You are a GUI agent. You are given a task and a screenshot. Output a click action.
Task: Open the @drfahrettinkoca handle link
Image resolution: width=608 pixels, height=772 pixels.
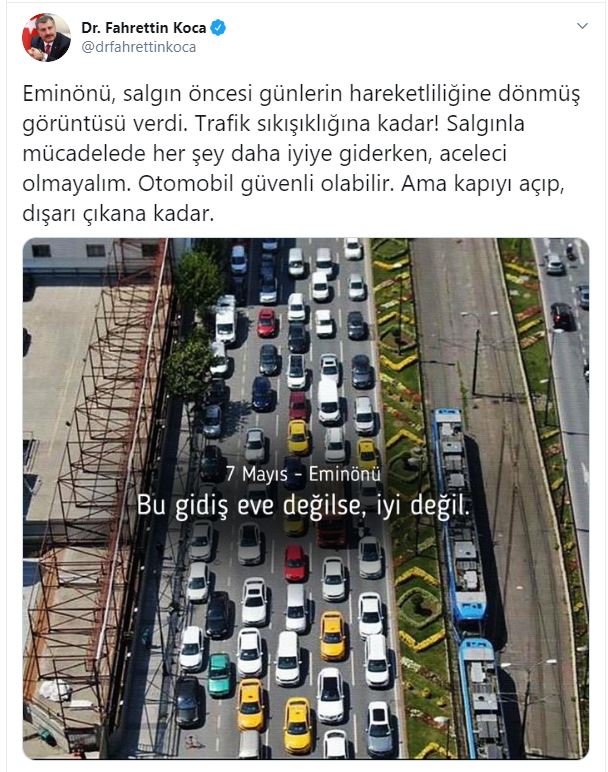[138, 47]
